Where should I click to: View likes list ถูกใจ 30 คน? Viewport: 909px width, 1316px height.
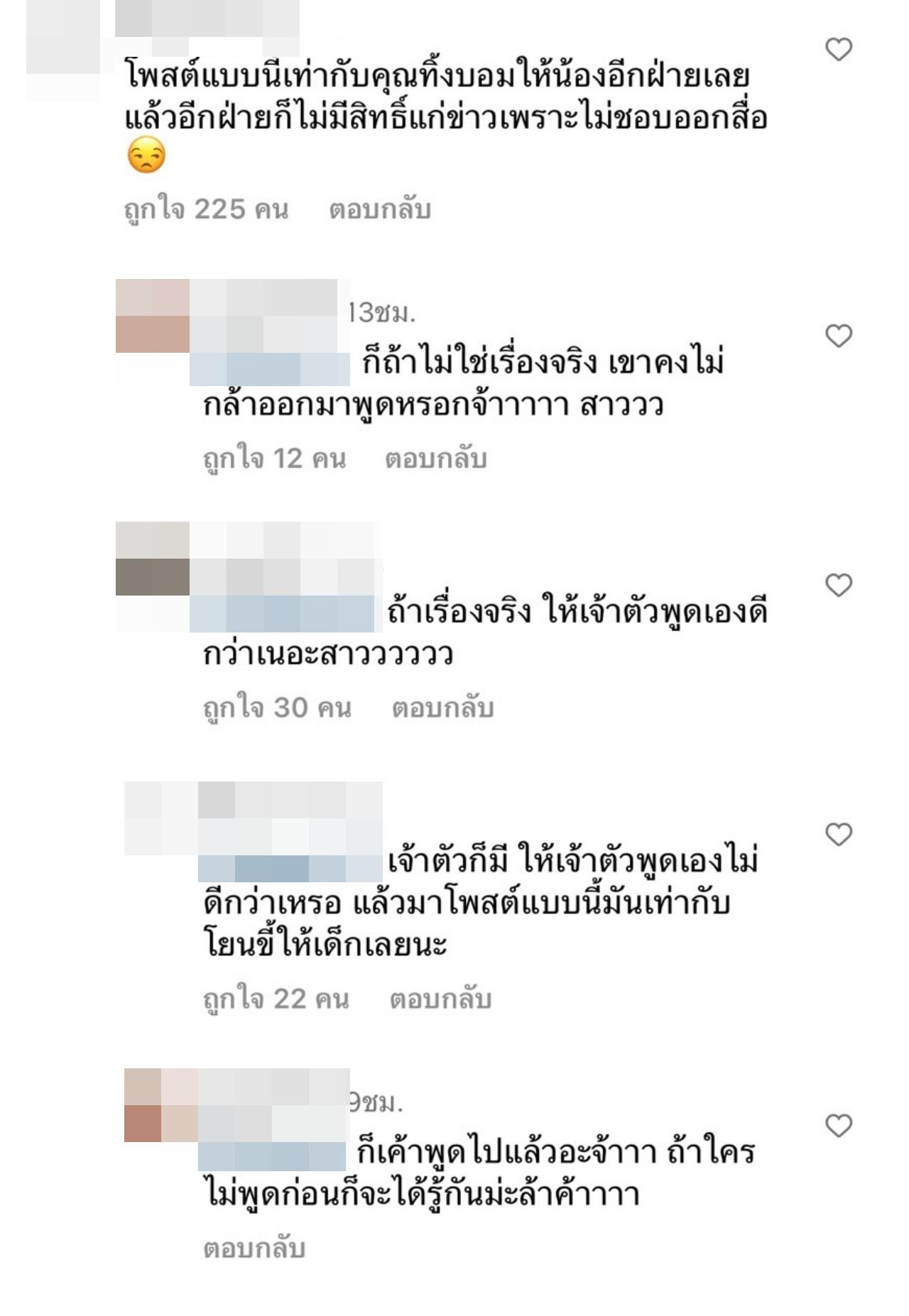pyautogui.click(x=277, y=708)
